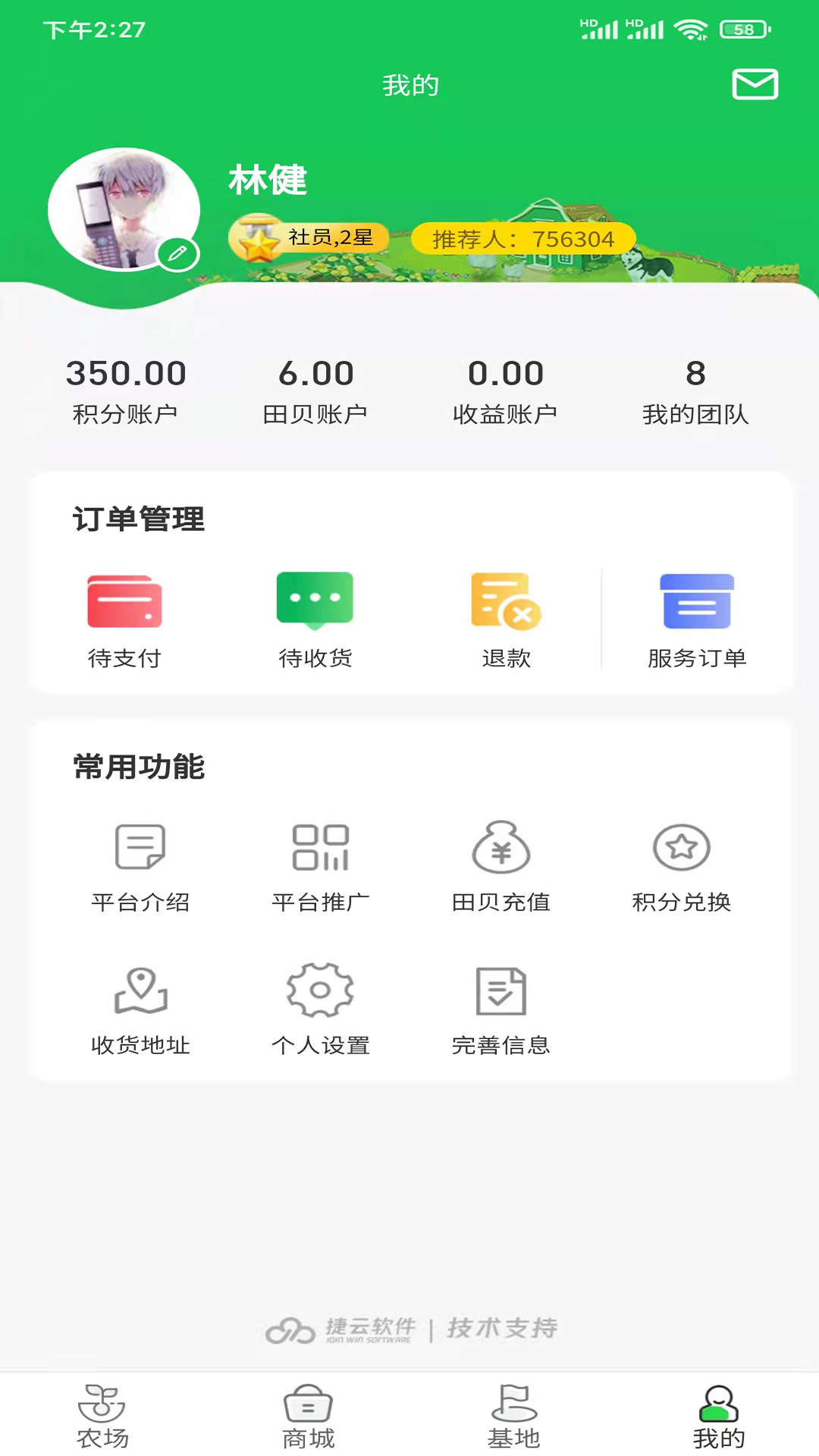Go to the 基地 tab

pos(513,1416)
